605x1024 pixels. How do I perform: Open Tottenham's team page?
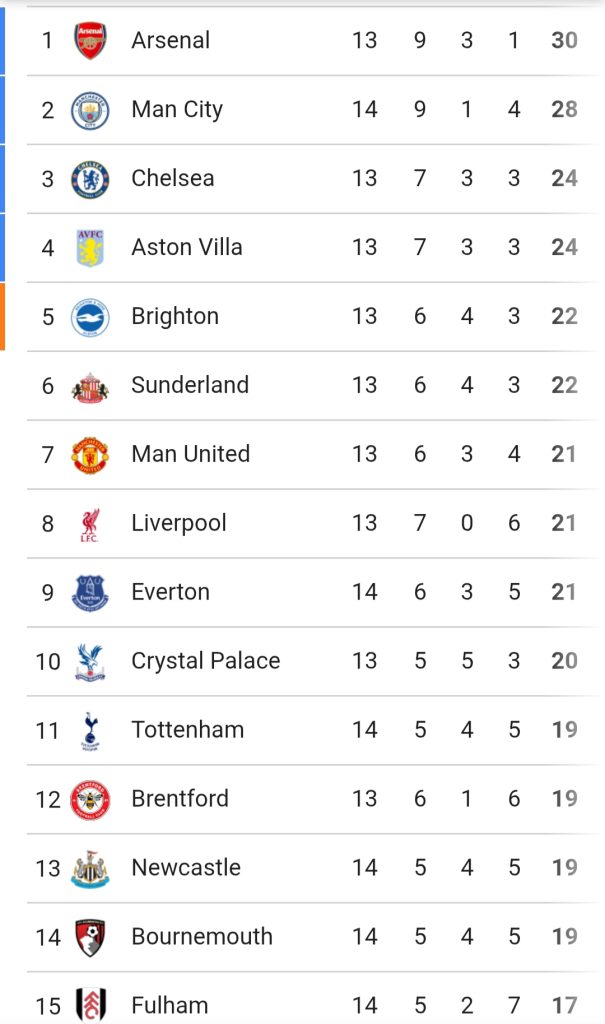pyautogui.click(x=188, y=731)
